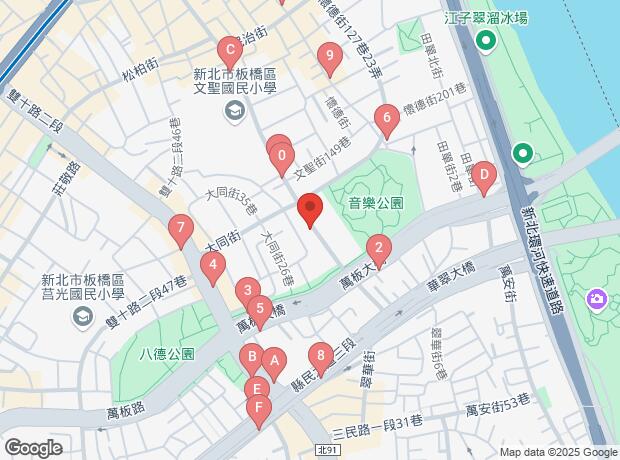Open map marker 3

[x=246, y=291]
